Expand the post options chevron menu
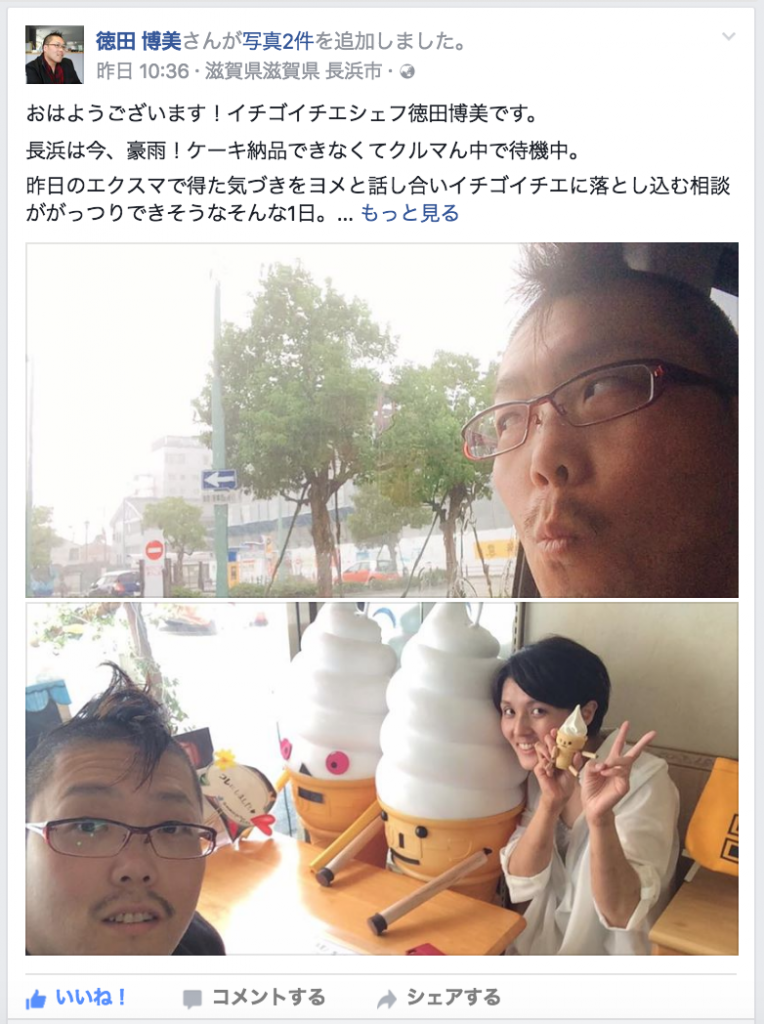Screen dimensions: 764x1024 pos(728,37)
